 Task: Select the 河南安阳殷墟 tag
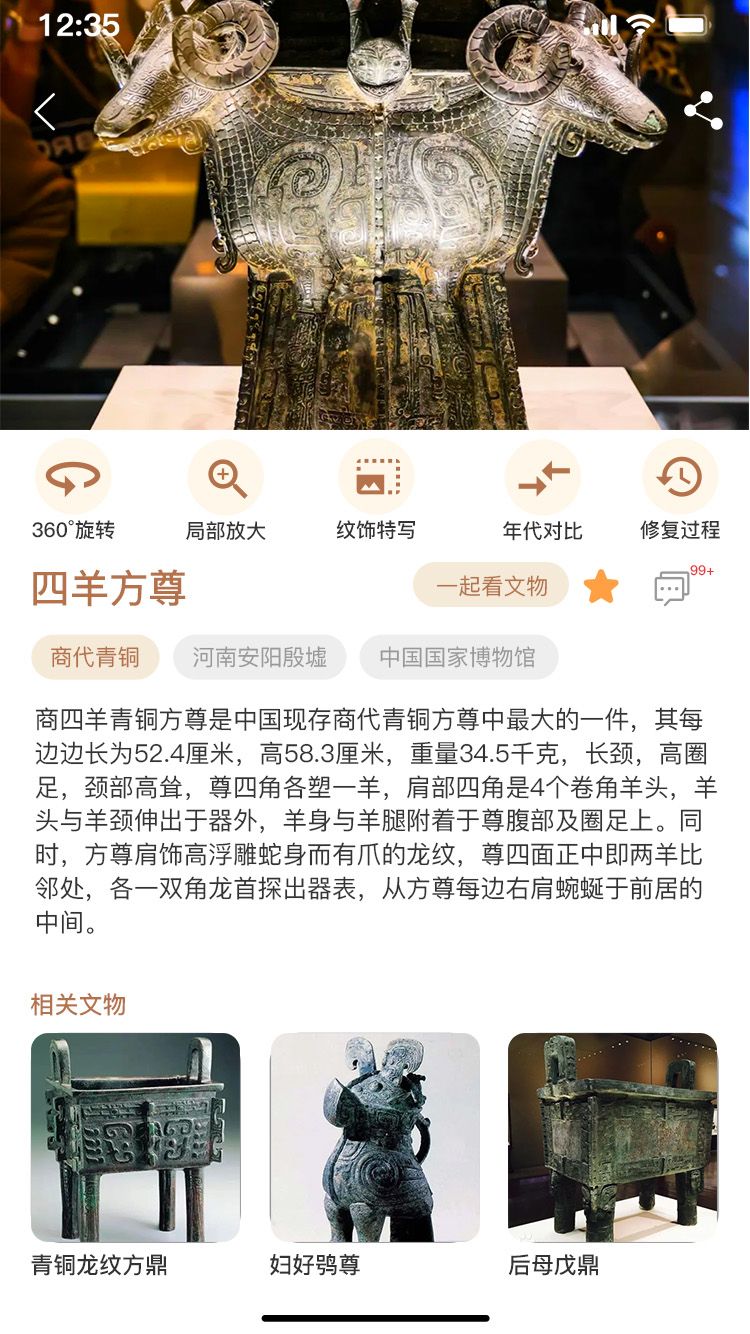[x=260, y=657]
